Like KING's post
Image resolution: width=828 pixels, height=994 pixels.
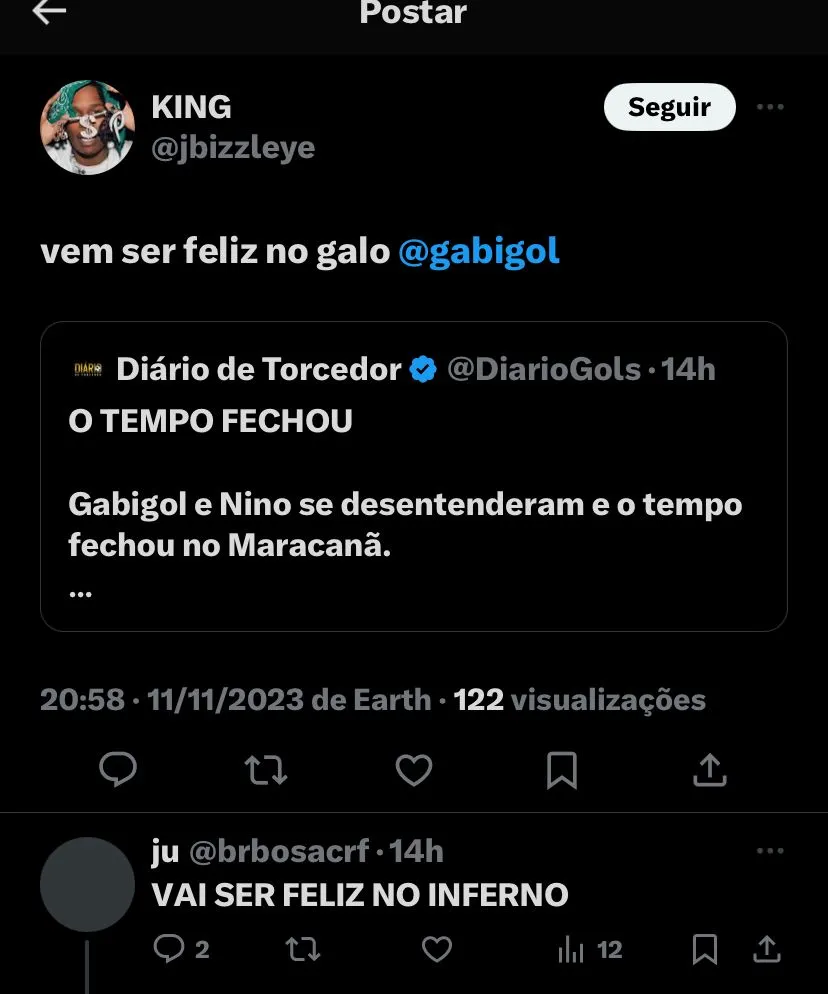414,769
